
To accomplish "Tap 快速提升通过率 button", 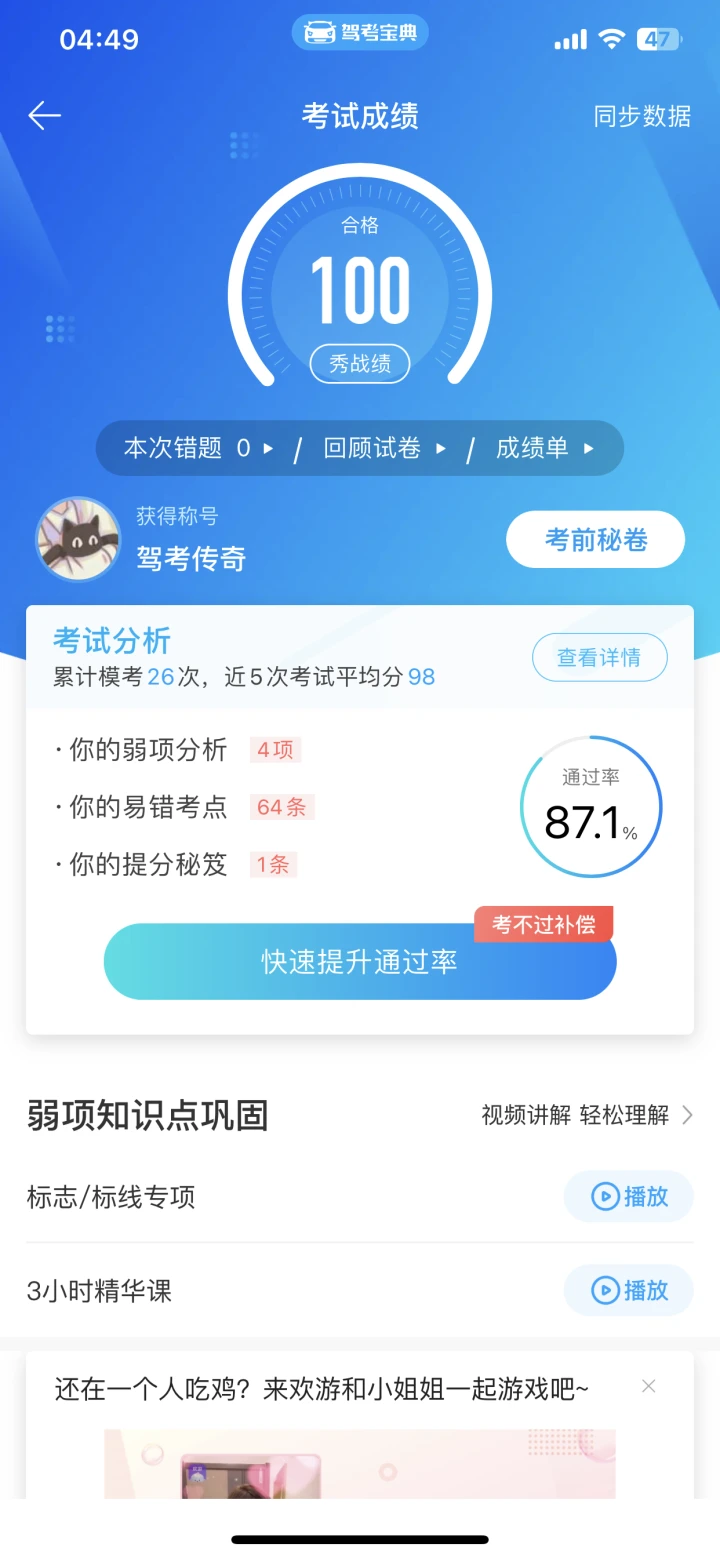I will coord(360,961).
